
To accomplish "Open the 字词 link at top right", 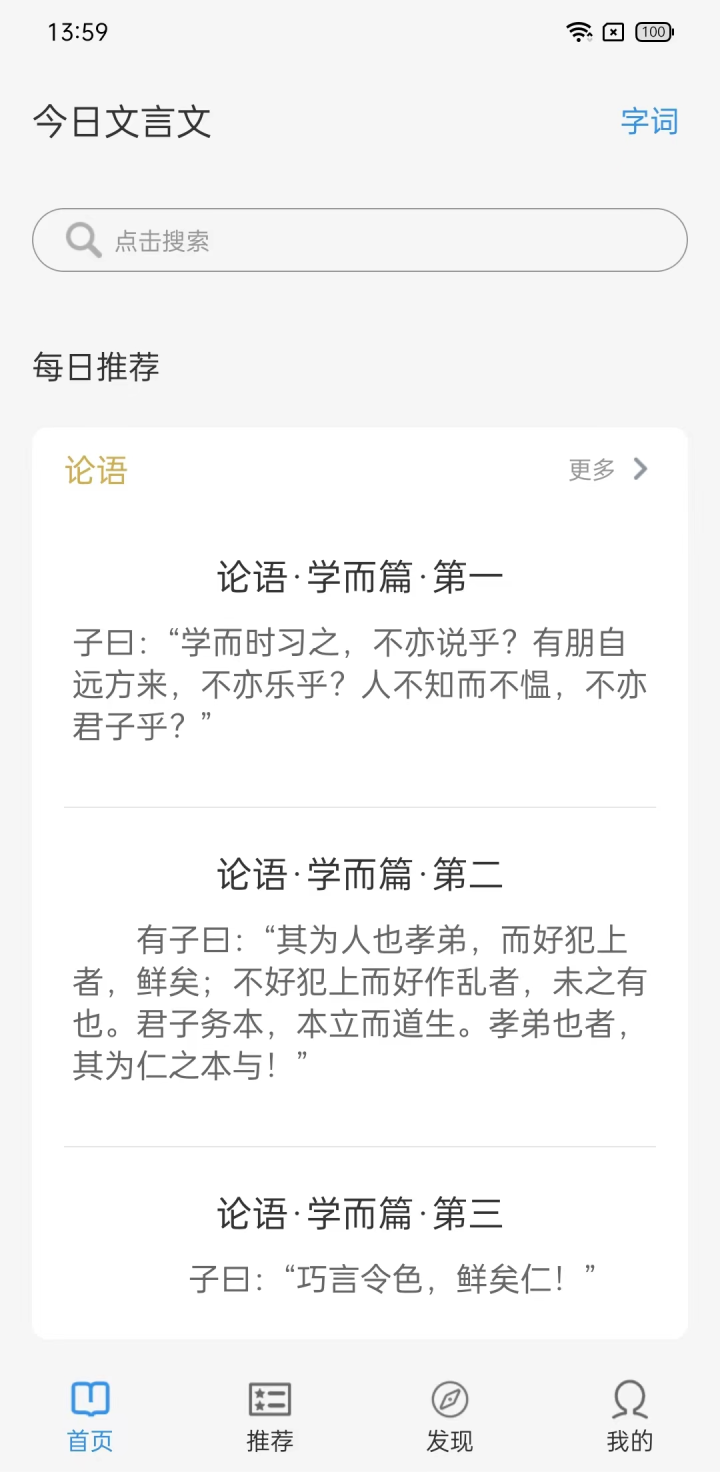I will [649, 121].
